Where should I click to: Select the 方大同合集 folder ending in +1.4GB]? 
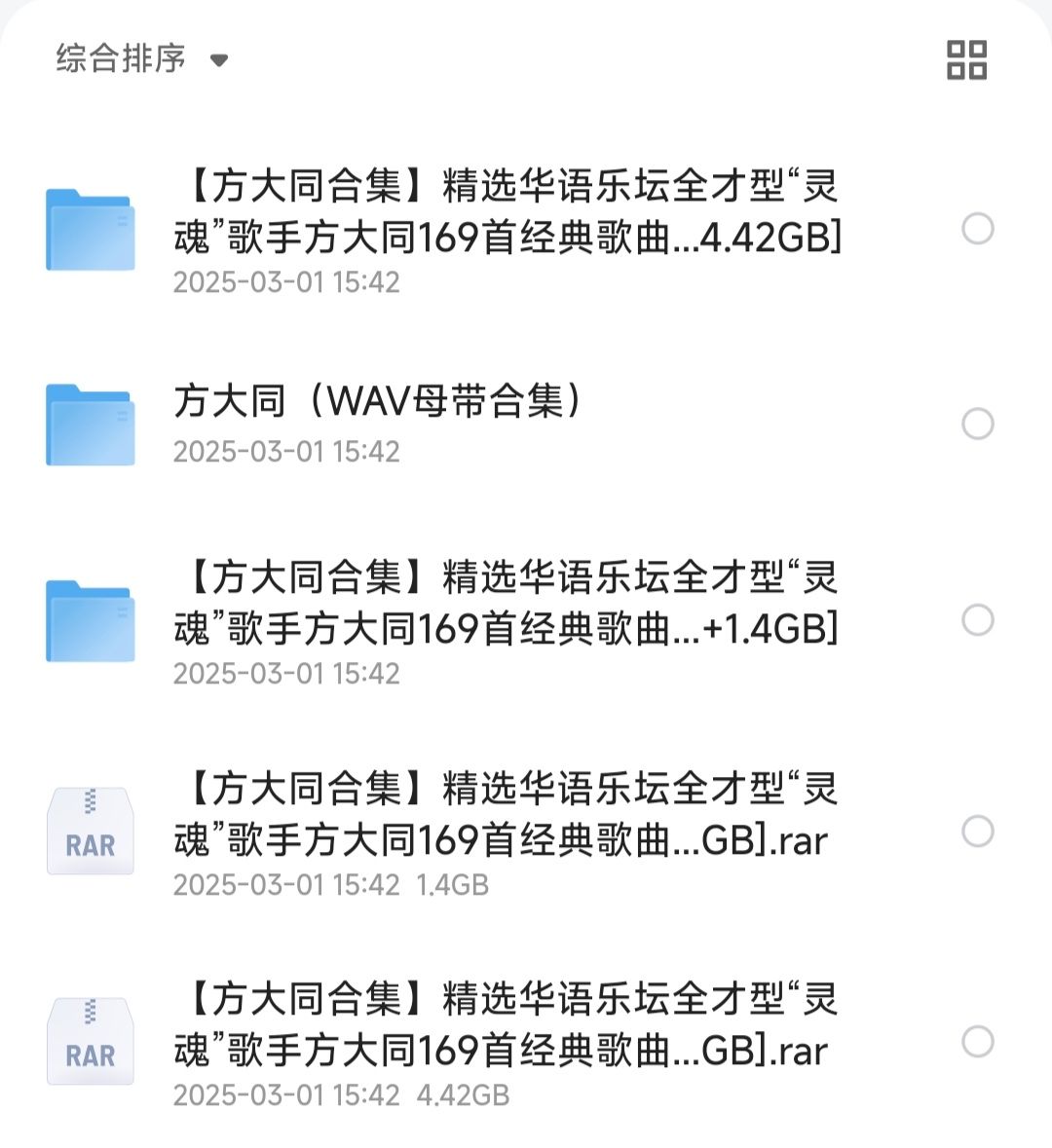tap(977, 620)
